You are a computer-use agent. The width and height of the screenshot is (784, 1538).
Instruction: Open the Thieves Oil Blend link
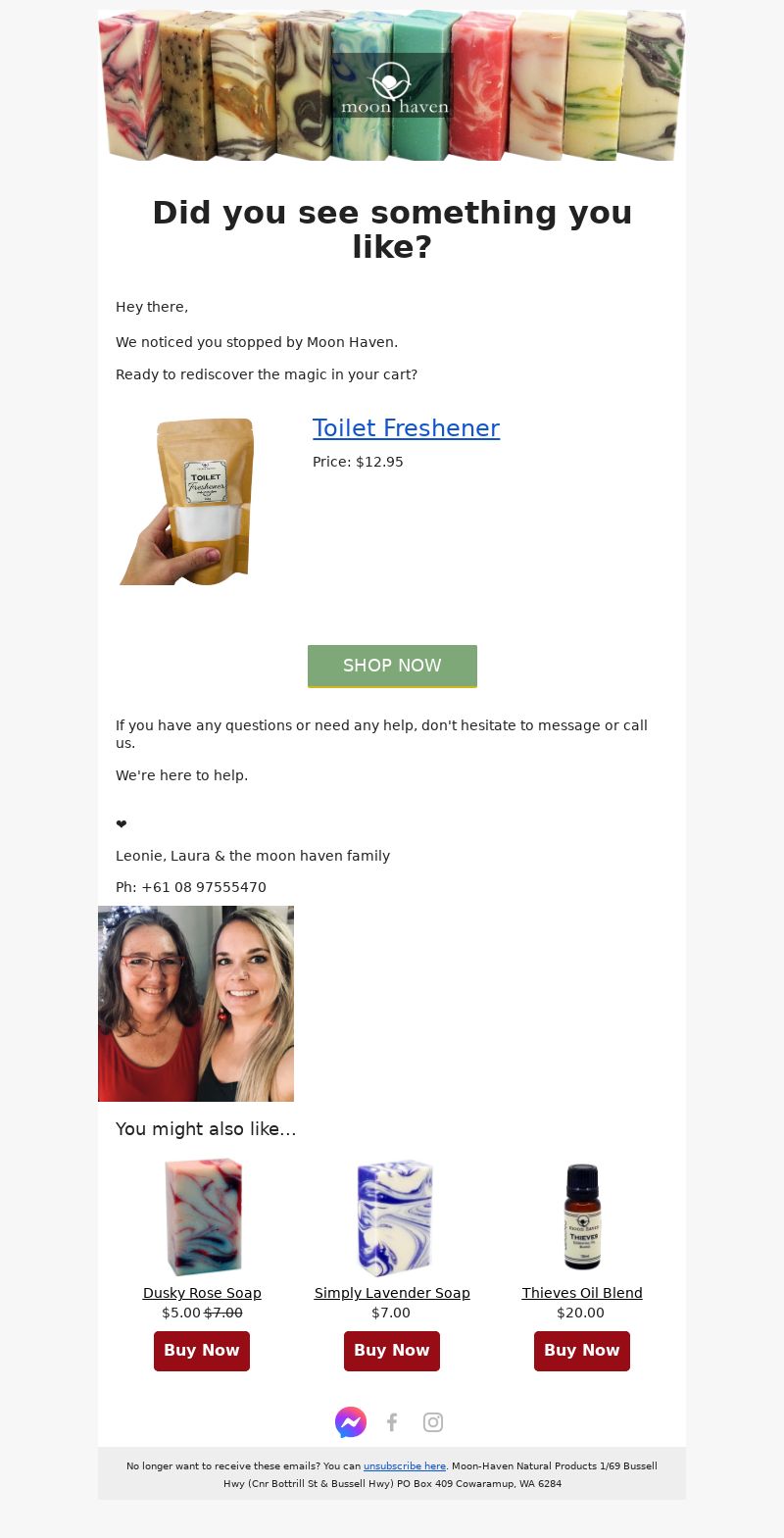pyautogui.click(x=582, y=1293)
